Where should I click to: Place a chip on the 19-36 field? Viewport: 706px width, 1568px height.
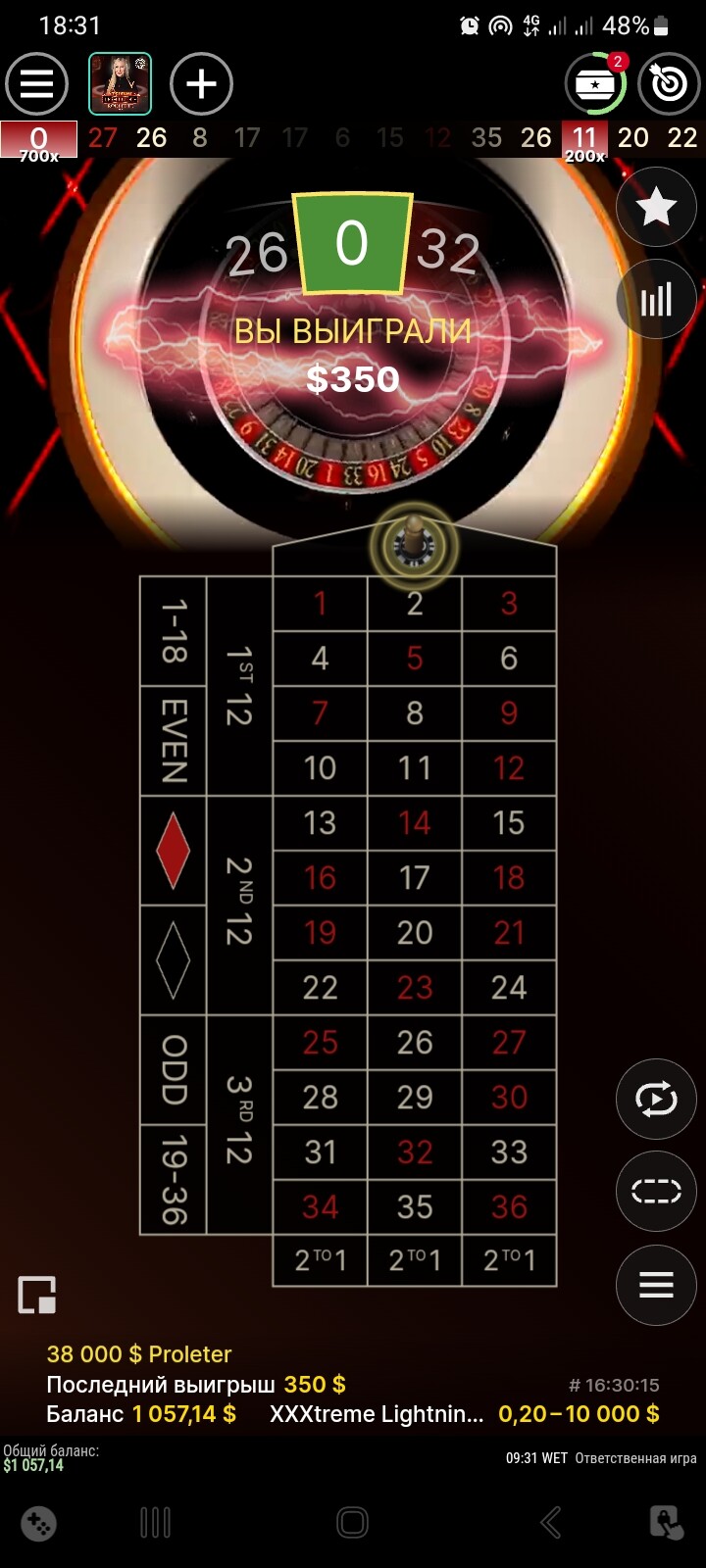tap(174, 1179)
